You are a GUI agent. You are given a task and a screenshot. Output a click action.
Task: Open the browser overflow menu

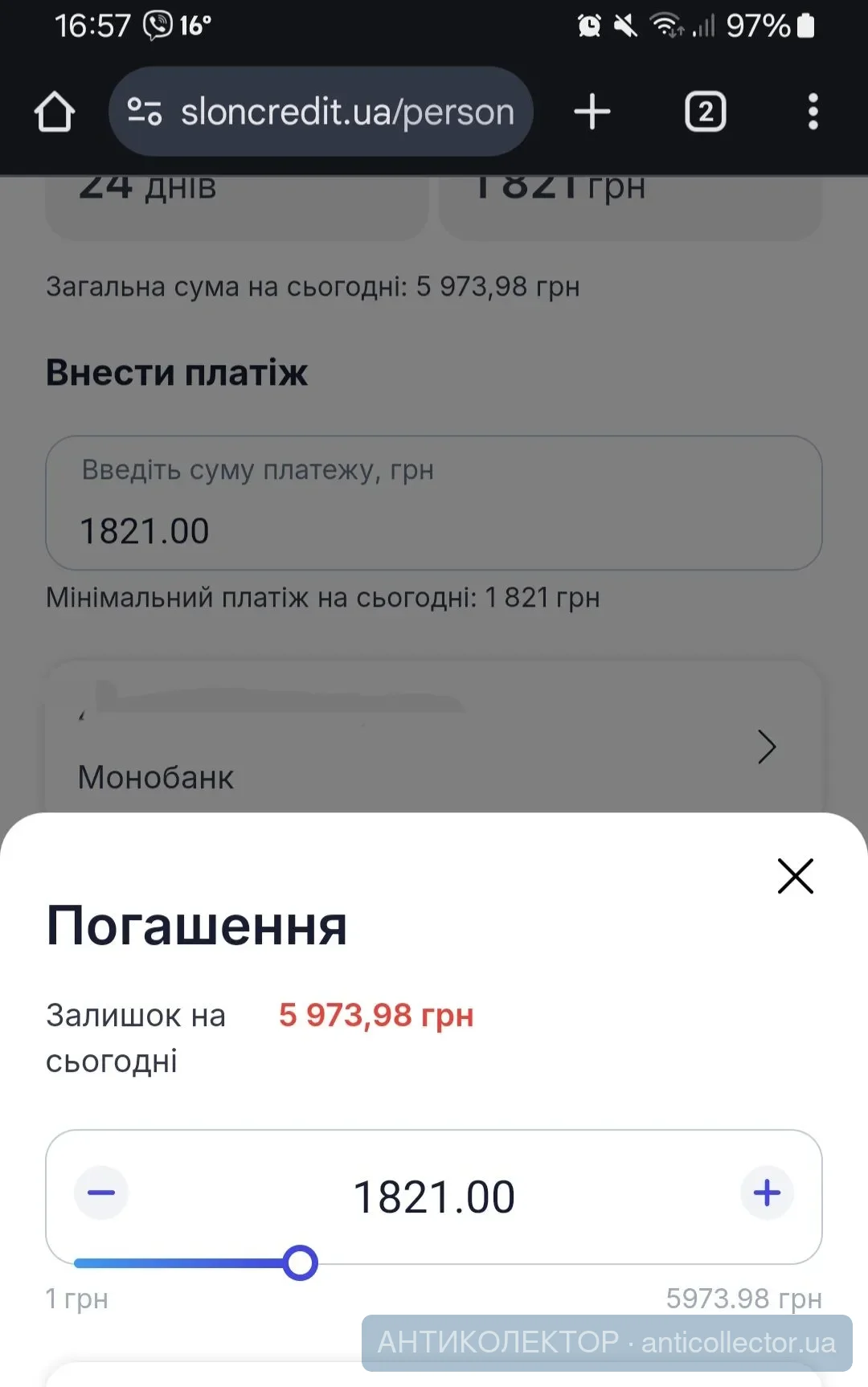pos(813,112)
